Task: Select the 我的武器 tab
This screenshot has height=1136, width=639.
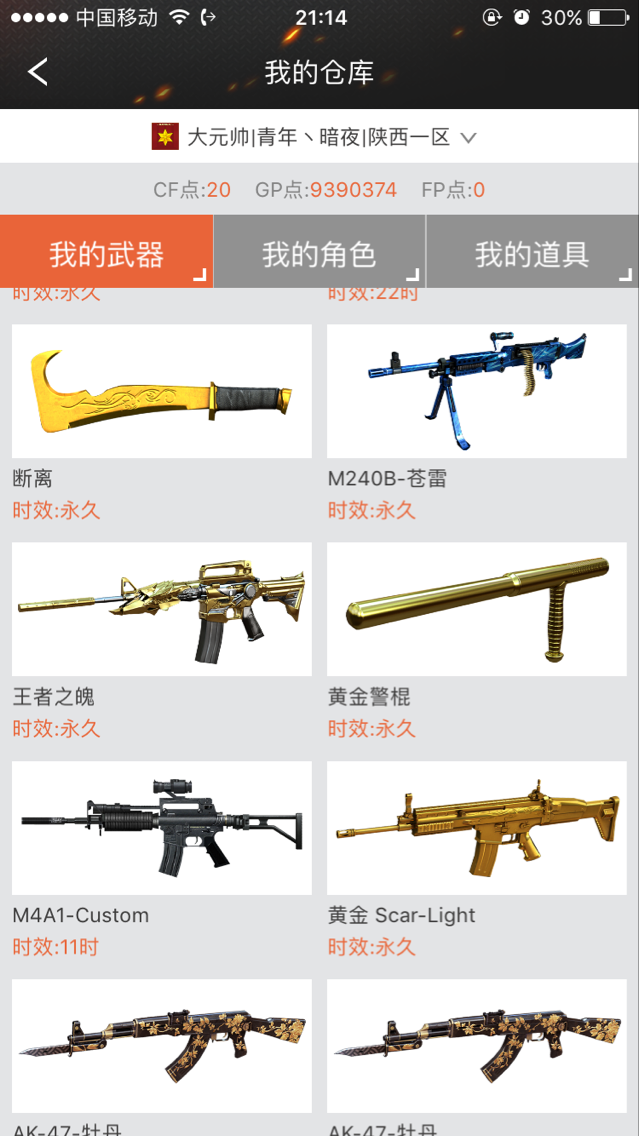Action: pos(106,251)
